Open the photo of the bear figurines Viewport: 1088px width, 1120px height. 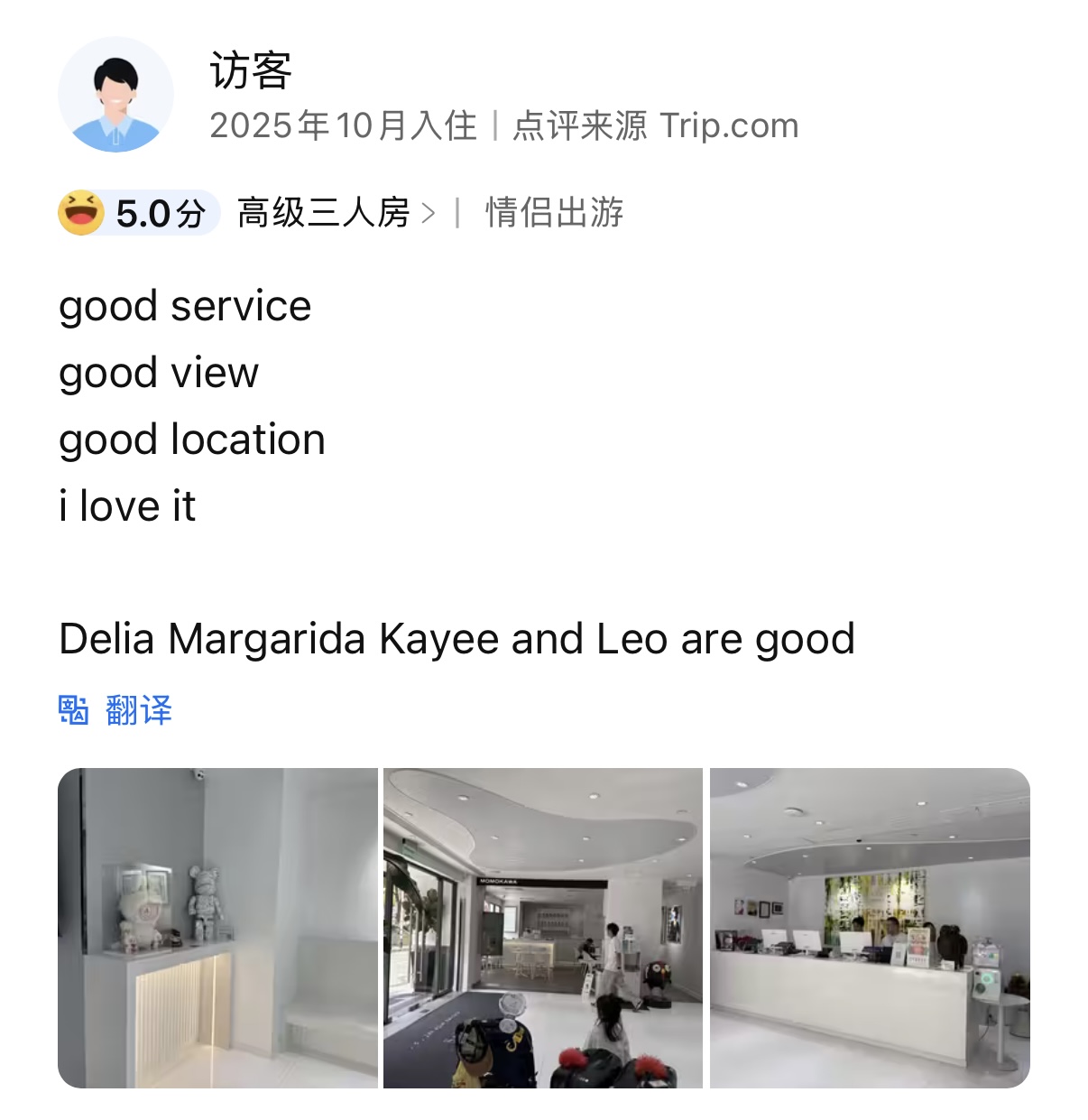[217, 928]
